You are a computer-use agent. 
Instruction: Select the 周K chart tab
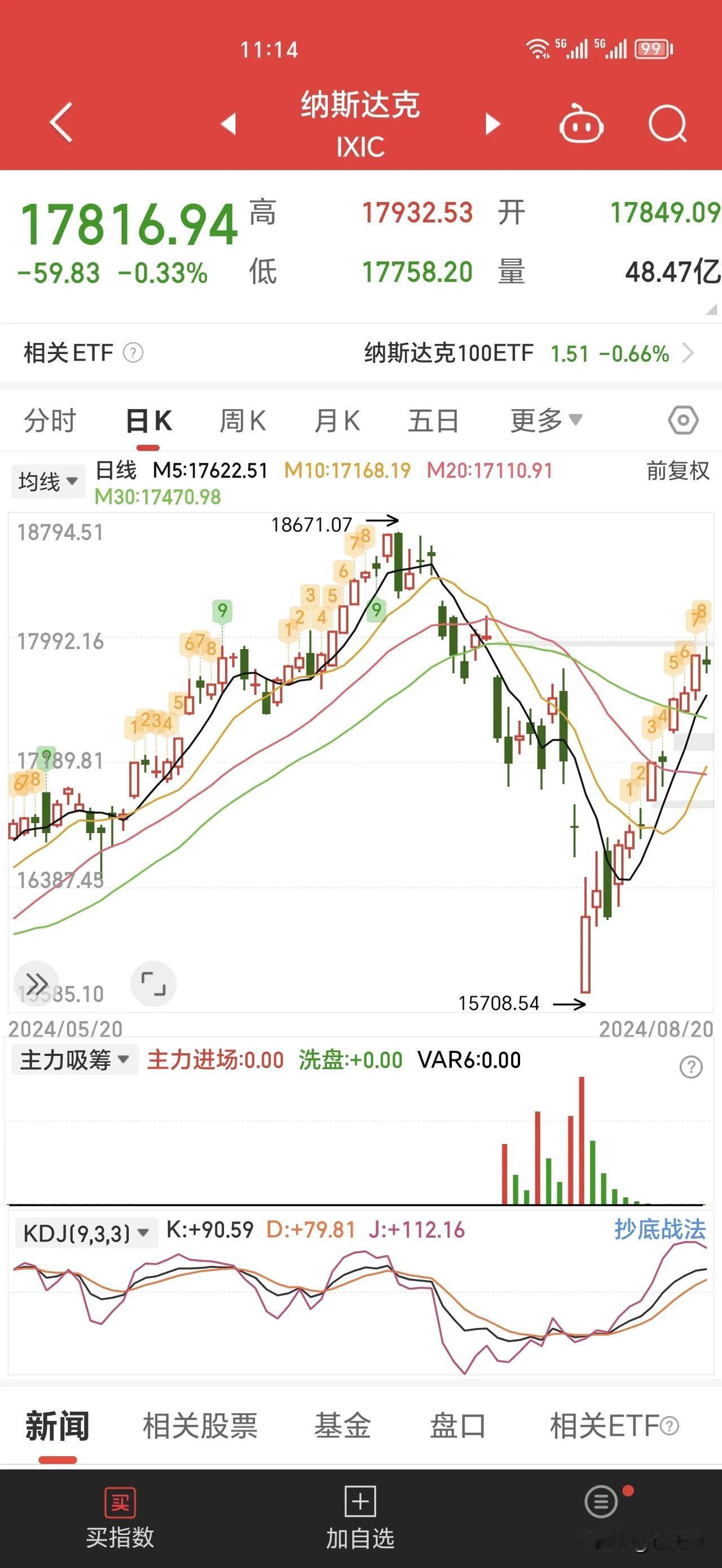click(x=242, y=421)
